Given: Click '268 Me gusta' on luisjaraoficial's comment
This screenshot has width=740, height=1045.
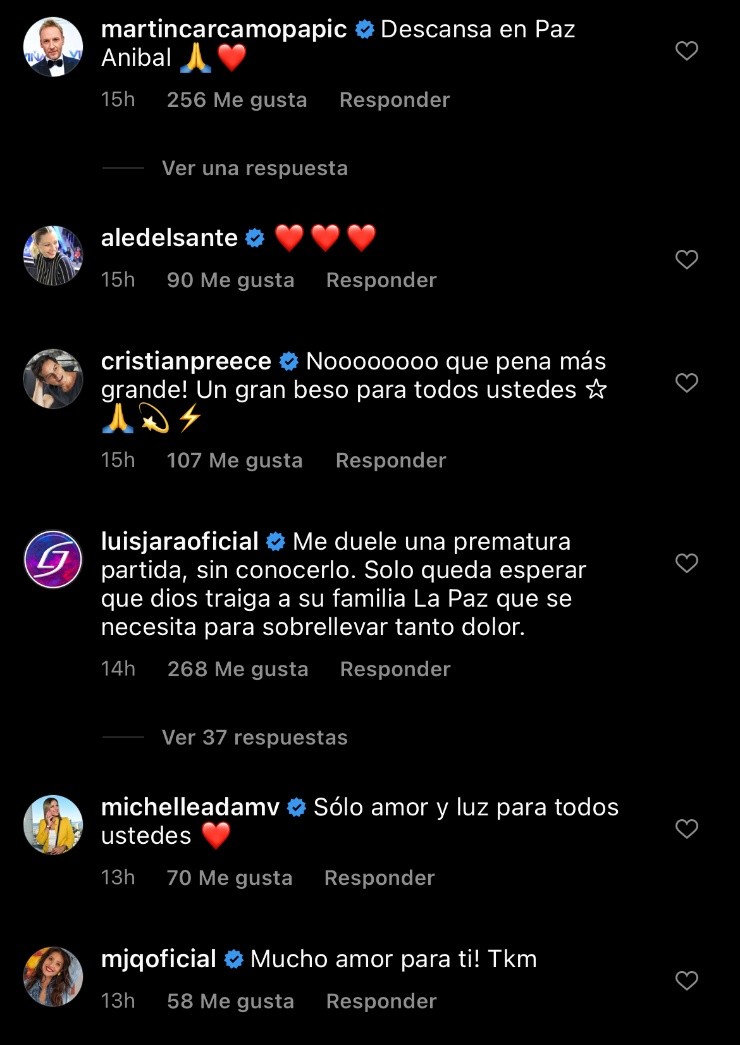Looking at the screenshot, I should click(x=237, y=668).
